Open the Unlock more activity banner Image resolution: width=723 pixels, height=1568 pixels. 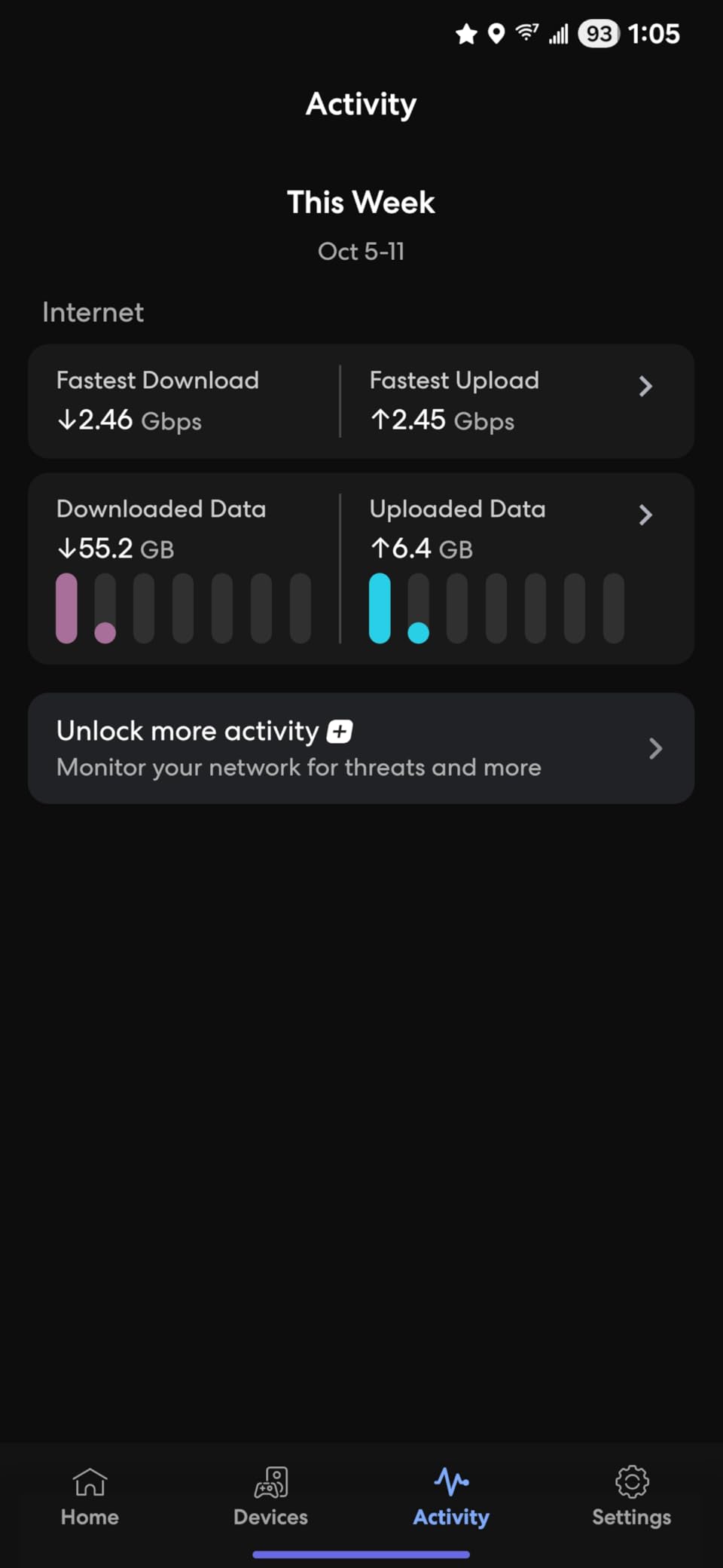[x=361, y=748]
